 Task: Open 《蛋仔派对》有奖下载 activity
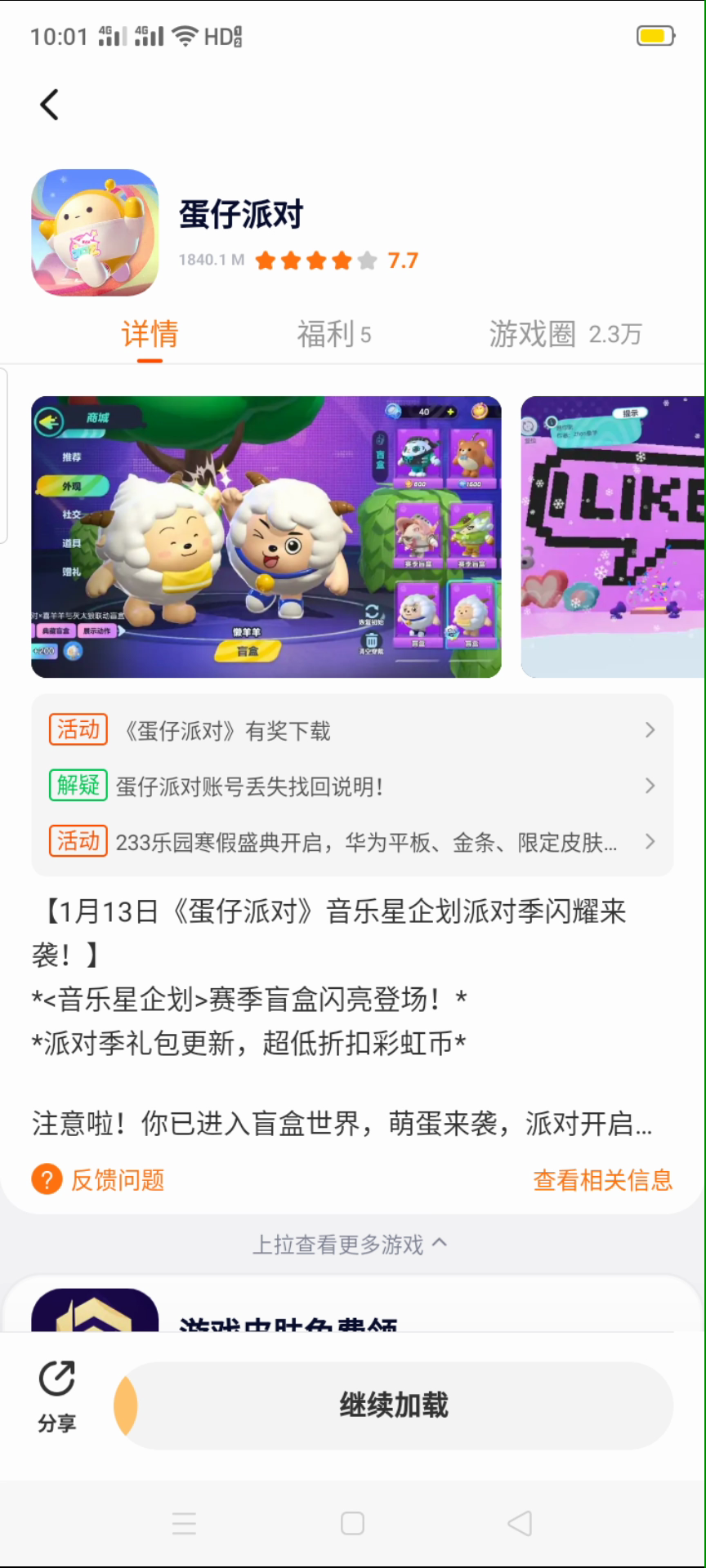coord(352,730)
